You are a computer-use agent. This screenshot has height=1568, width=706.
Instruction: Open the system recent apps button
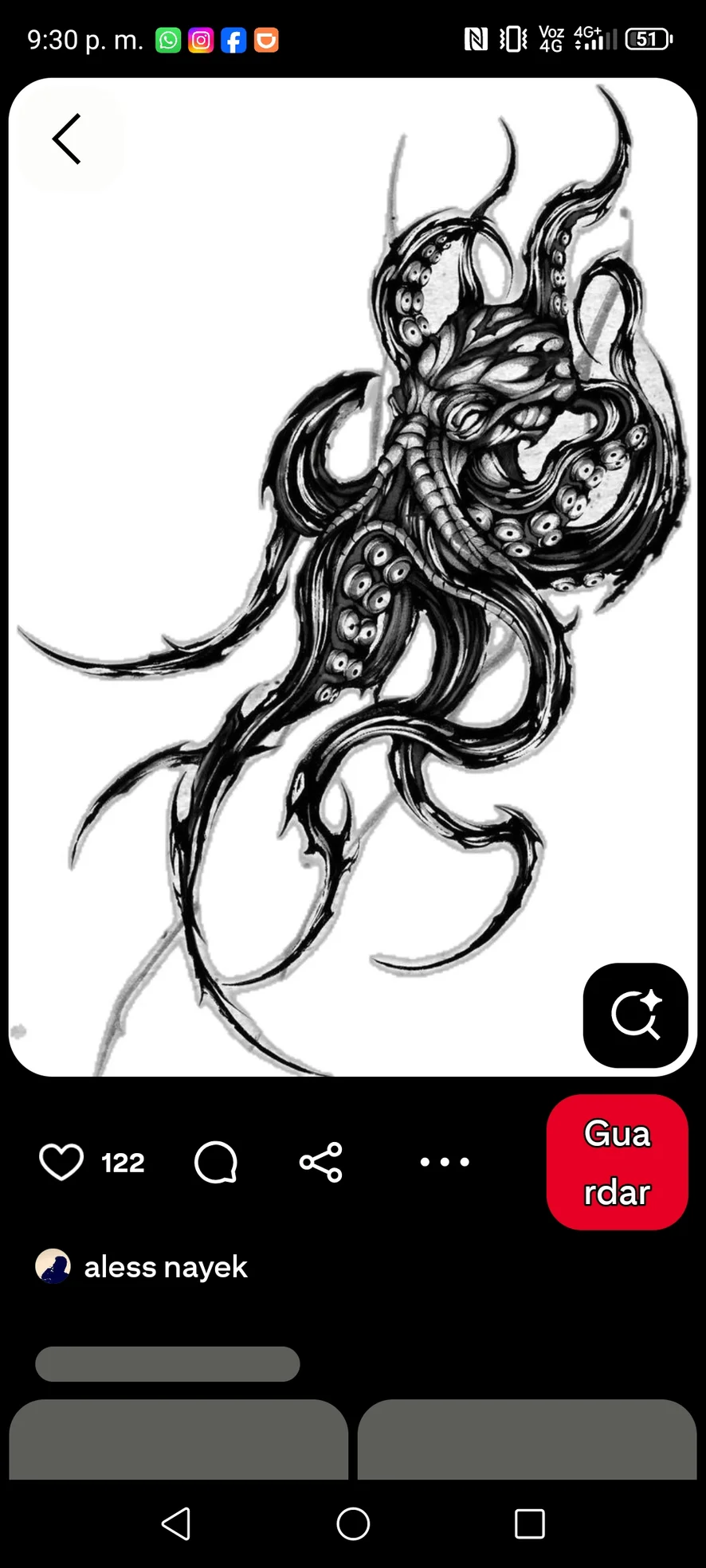[x=529, y=1524]
